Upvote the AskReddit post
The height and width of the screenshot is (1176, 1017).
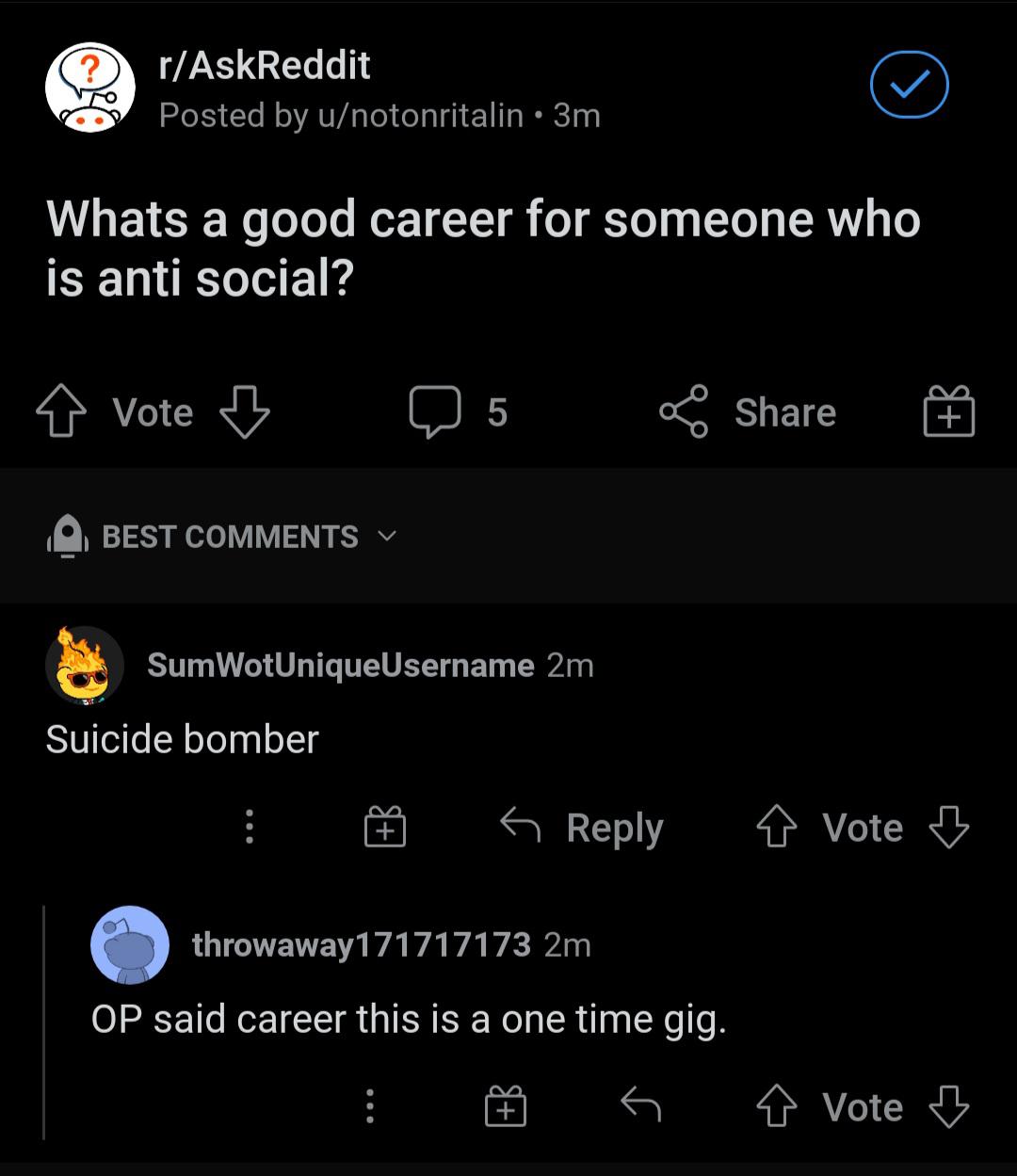click(x=60, y=411)
